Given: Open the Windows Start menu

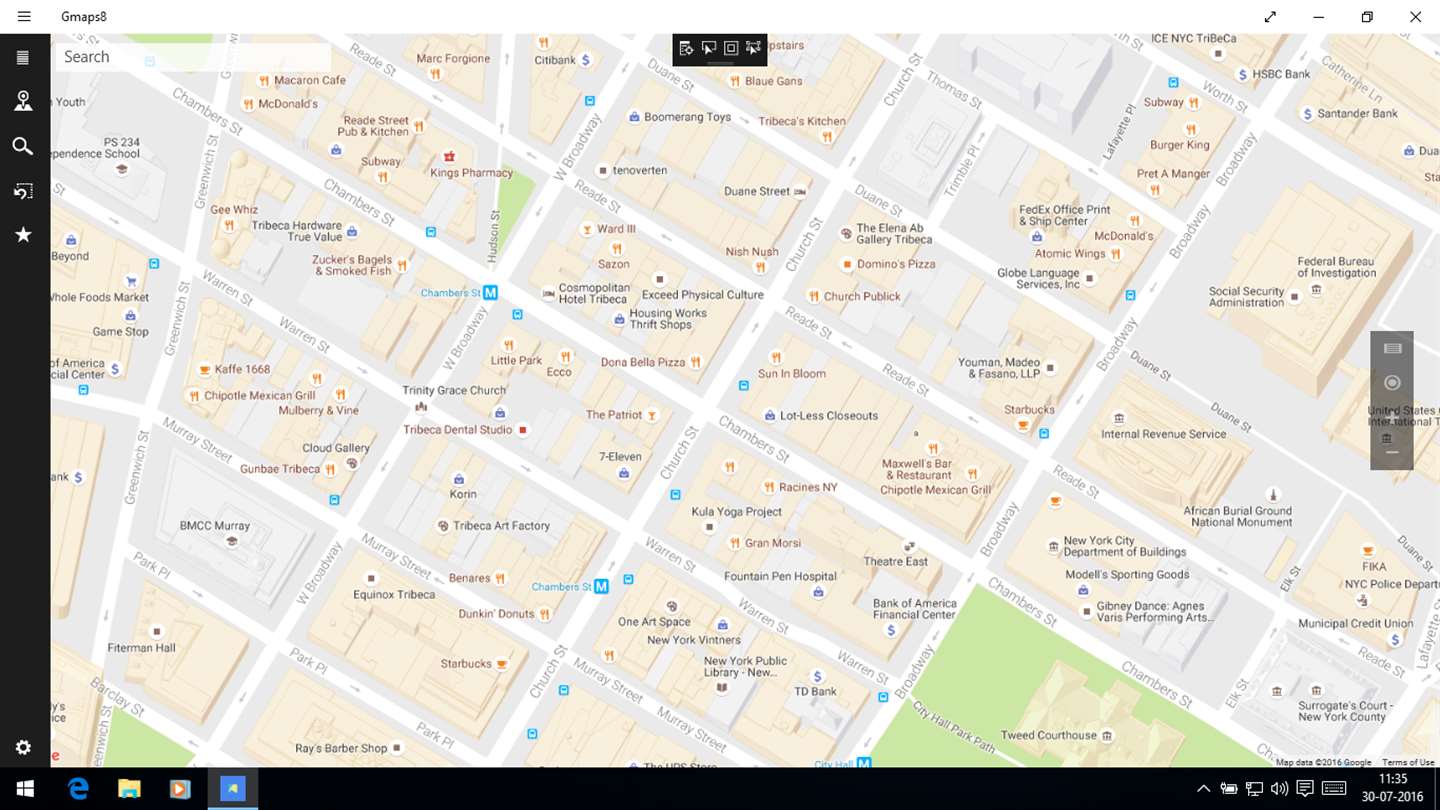Looking at the screenshot, I should click(x=25, y=789).
